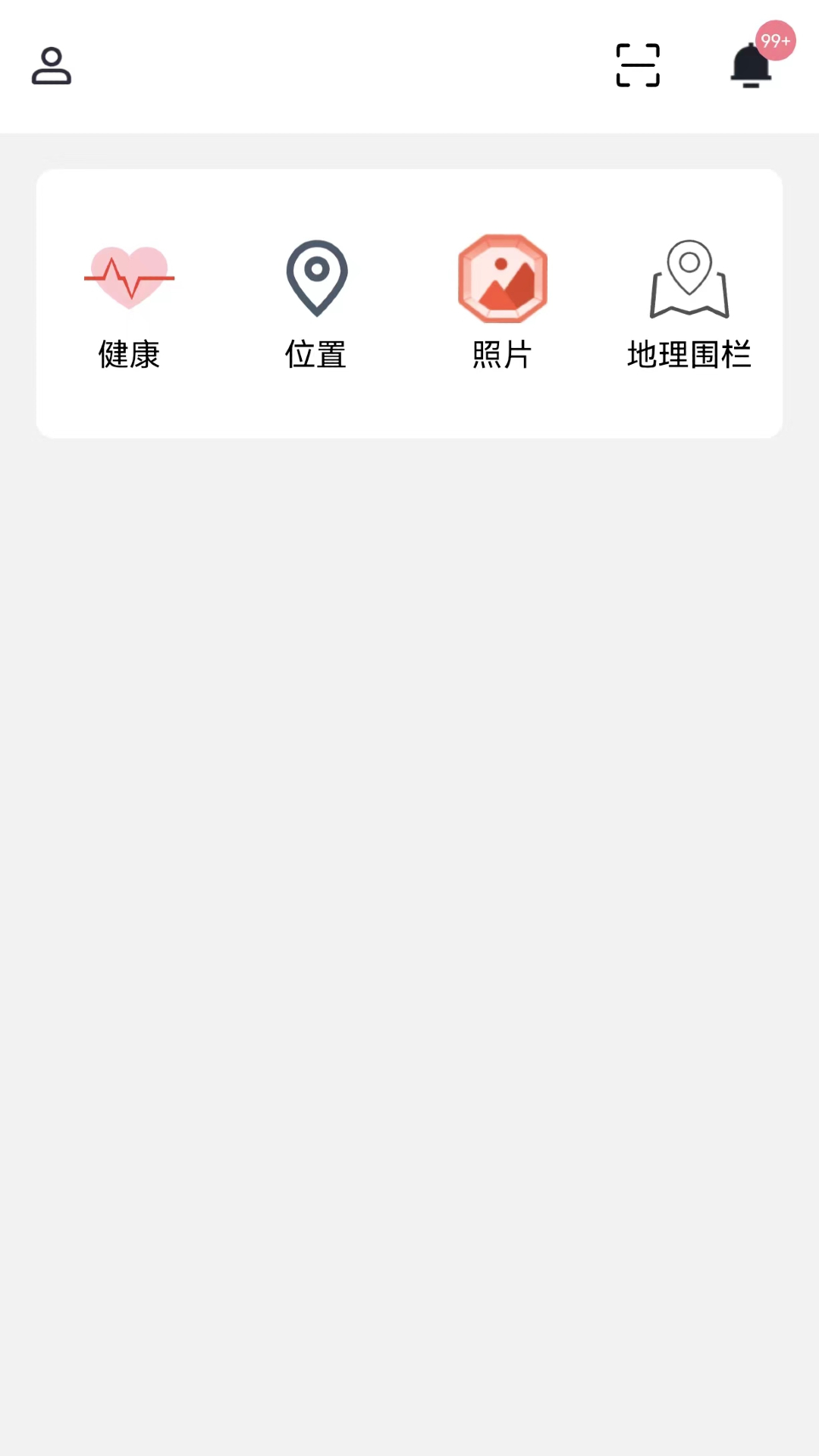Screen dimensions: 819x1456
Task: Open 健康 health section
Action: pos(129,303)
